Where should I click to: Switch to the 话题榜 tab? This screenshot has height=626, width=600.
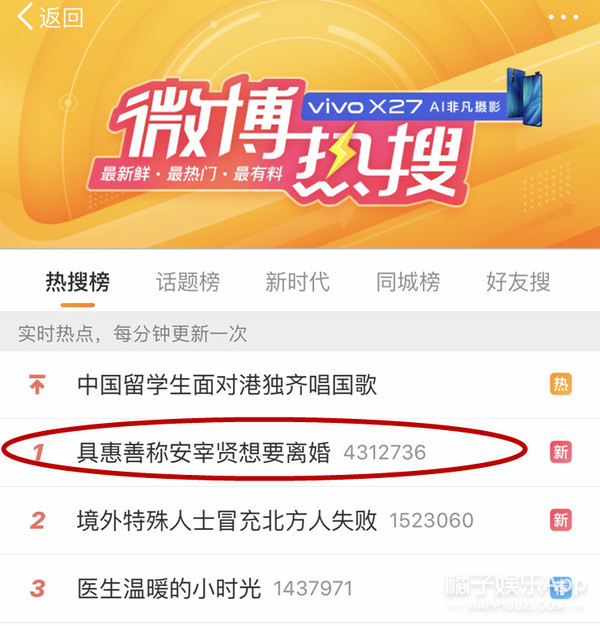pos(187,283)
